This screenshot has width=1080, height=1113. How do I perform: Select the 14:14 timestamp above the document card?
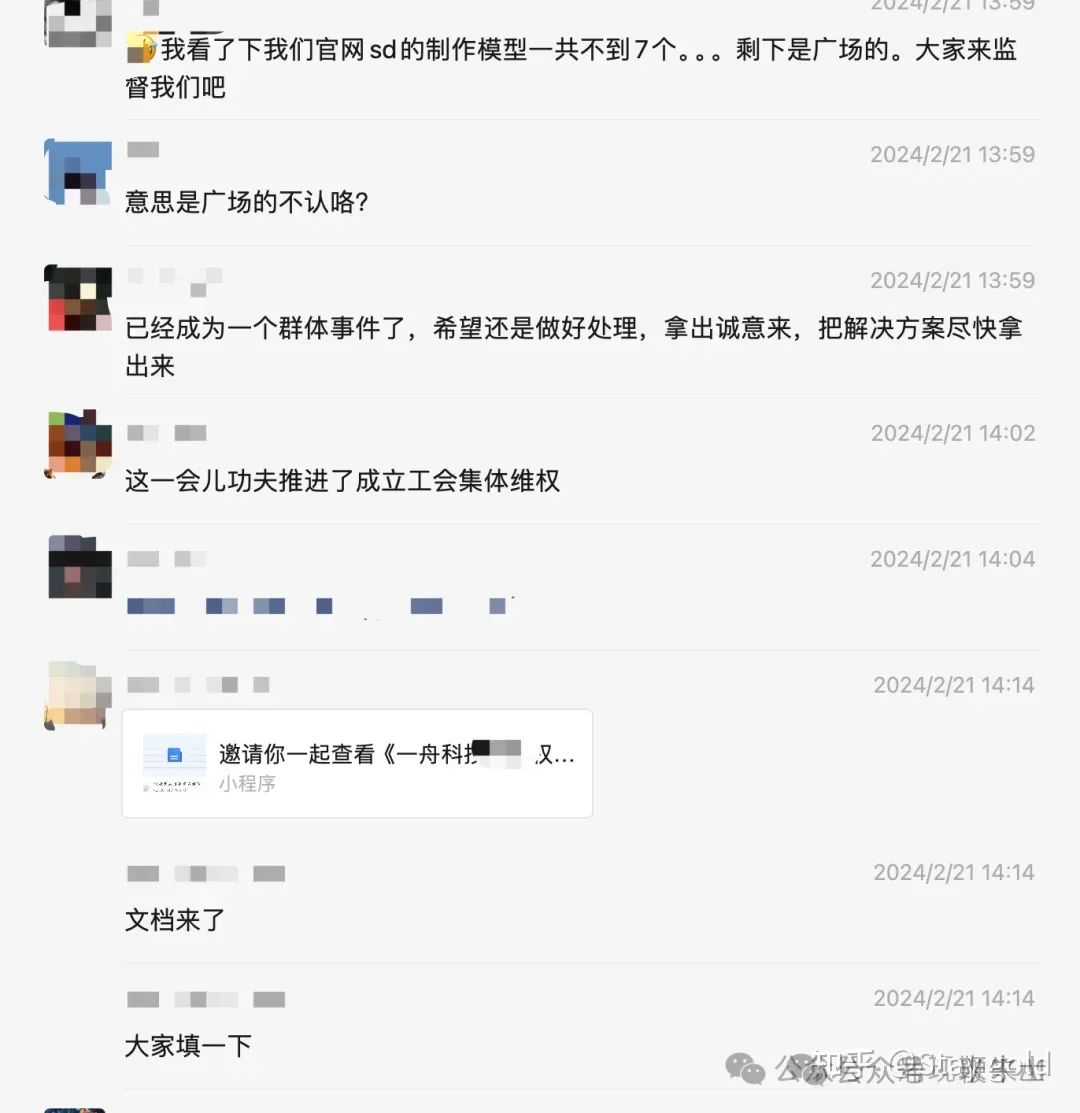tap(952, 685)
